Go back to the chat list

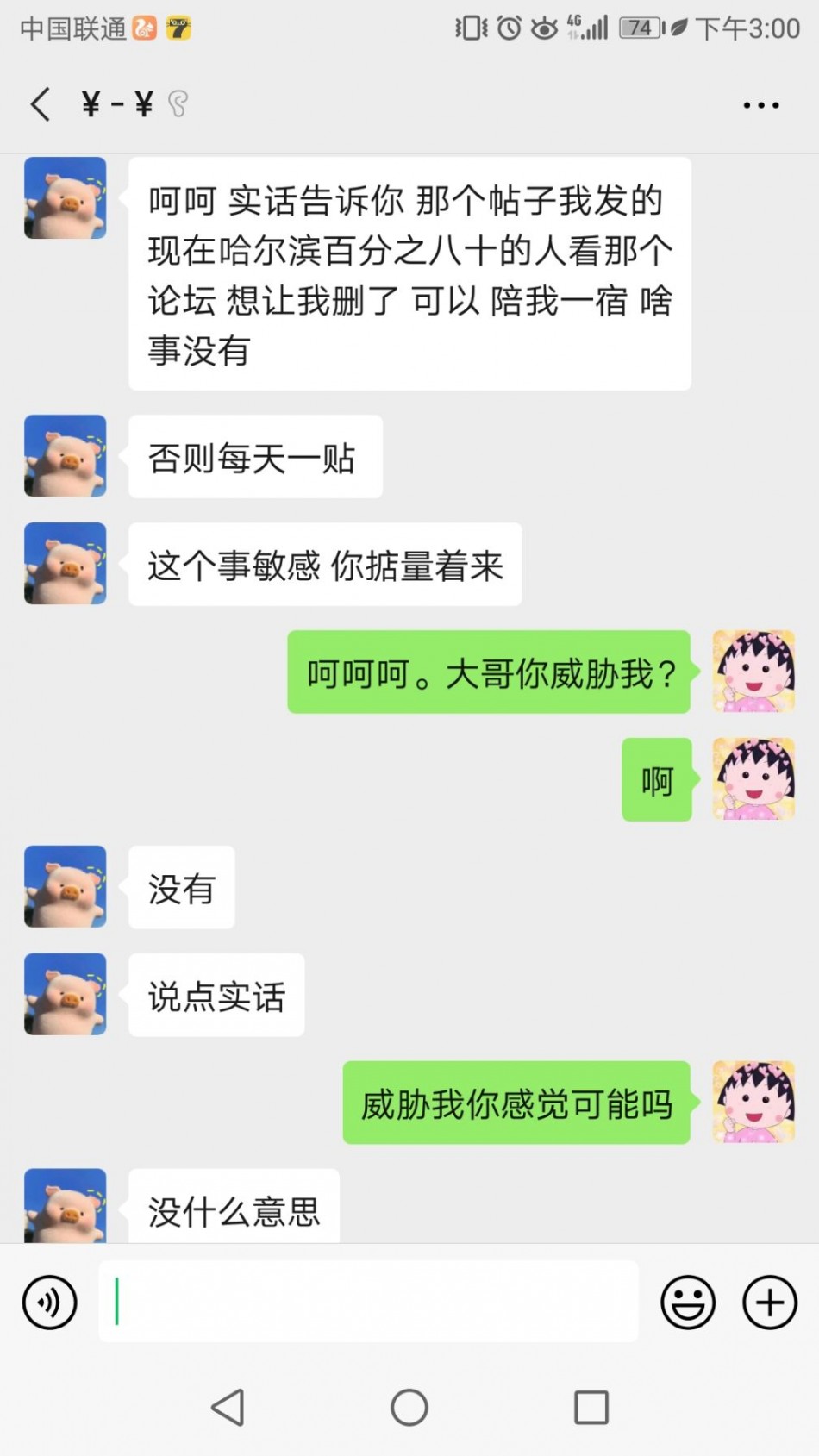(41, 104)
